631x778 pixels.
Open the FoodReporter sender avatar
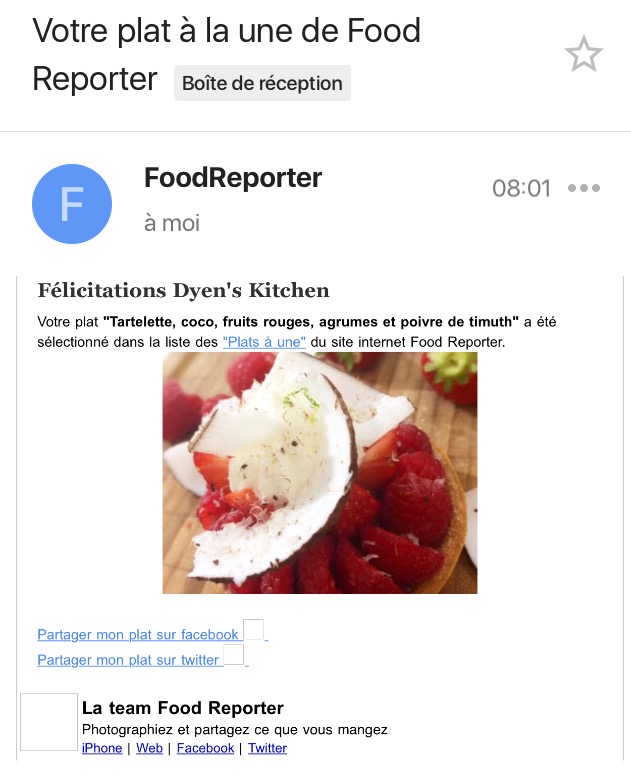point(72,204)
